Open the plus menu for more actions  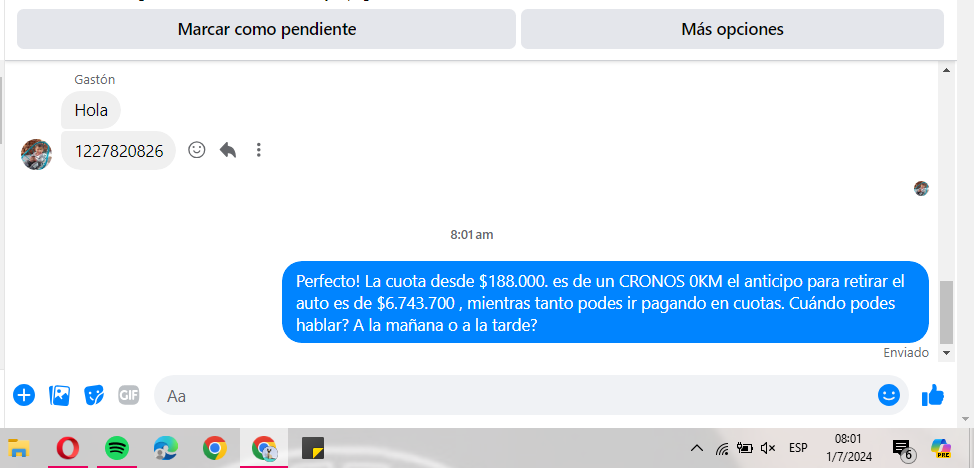[x=24, y=395]
